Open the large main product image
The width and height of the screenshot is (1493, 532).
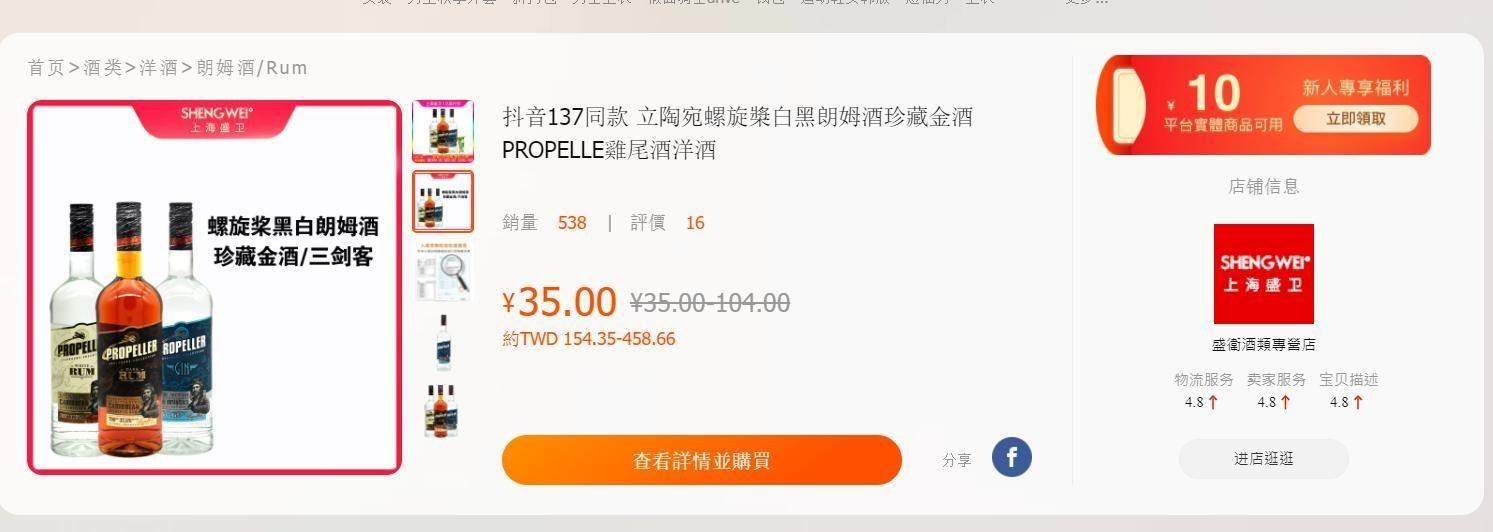[214, 287]
